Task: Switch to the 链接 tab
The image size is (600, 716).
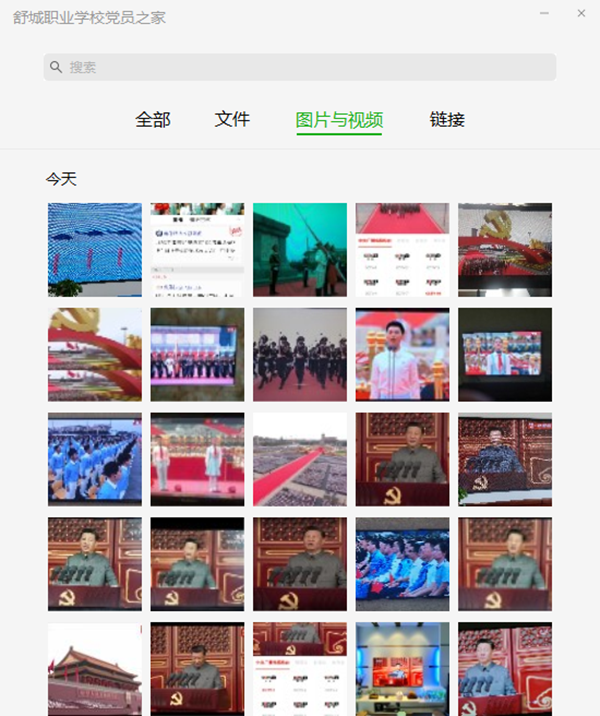Action: pyautogui.click(x=447, y=120)
